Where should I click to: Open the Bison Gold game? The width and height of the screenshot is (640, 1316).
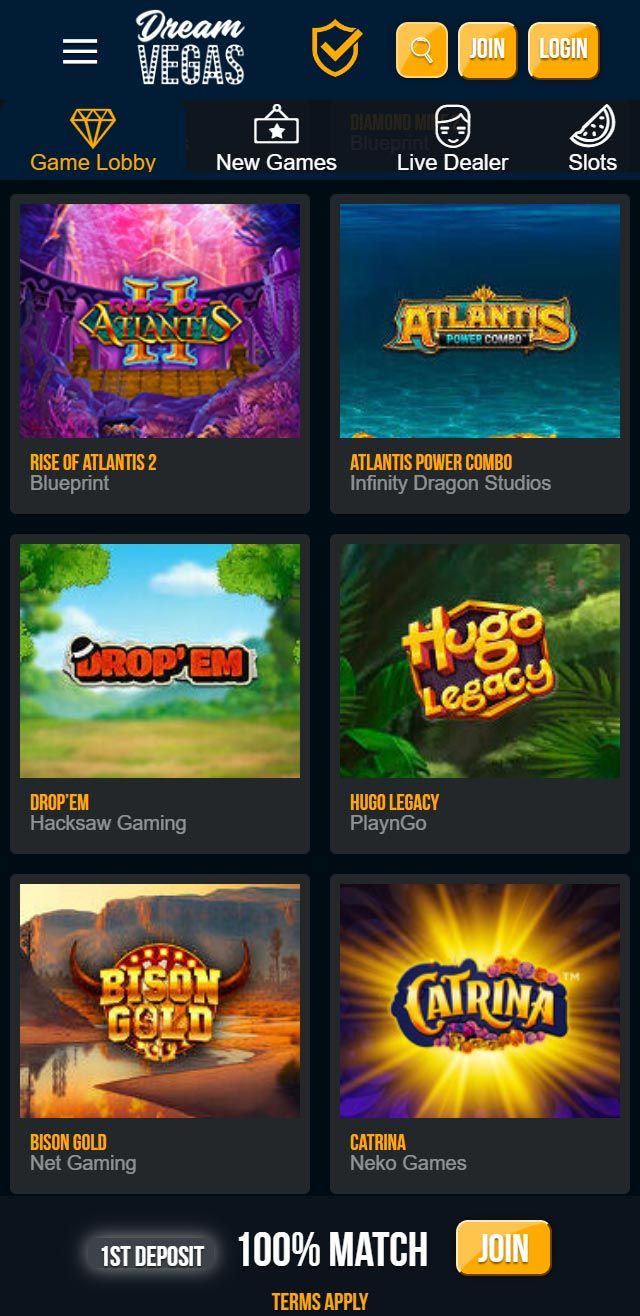click(x=160, y=1001)
